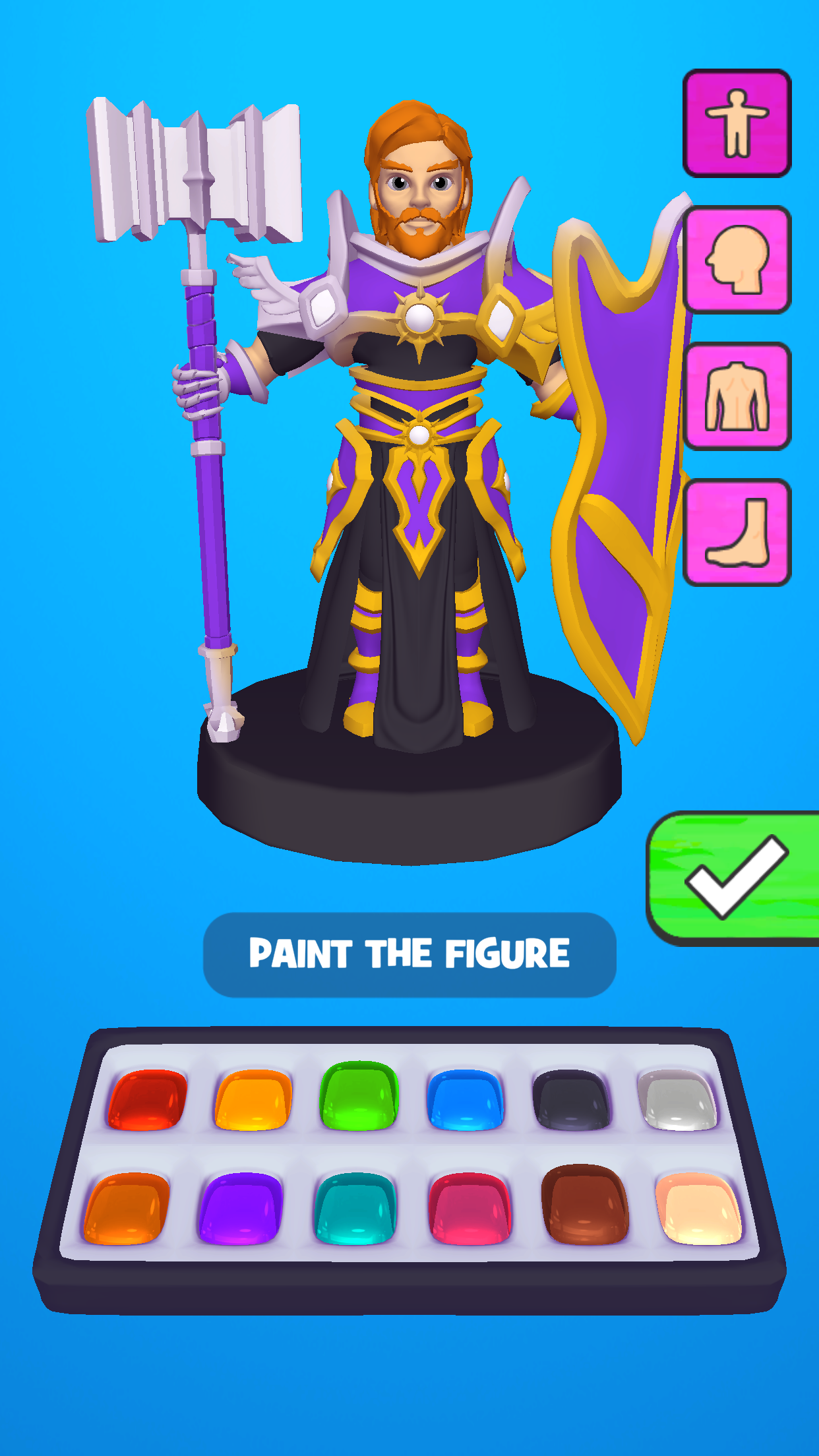Switch to the torso view
The image size is (819, 1456).
737,396
